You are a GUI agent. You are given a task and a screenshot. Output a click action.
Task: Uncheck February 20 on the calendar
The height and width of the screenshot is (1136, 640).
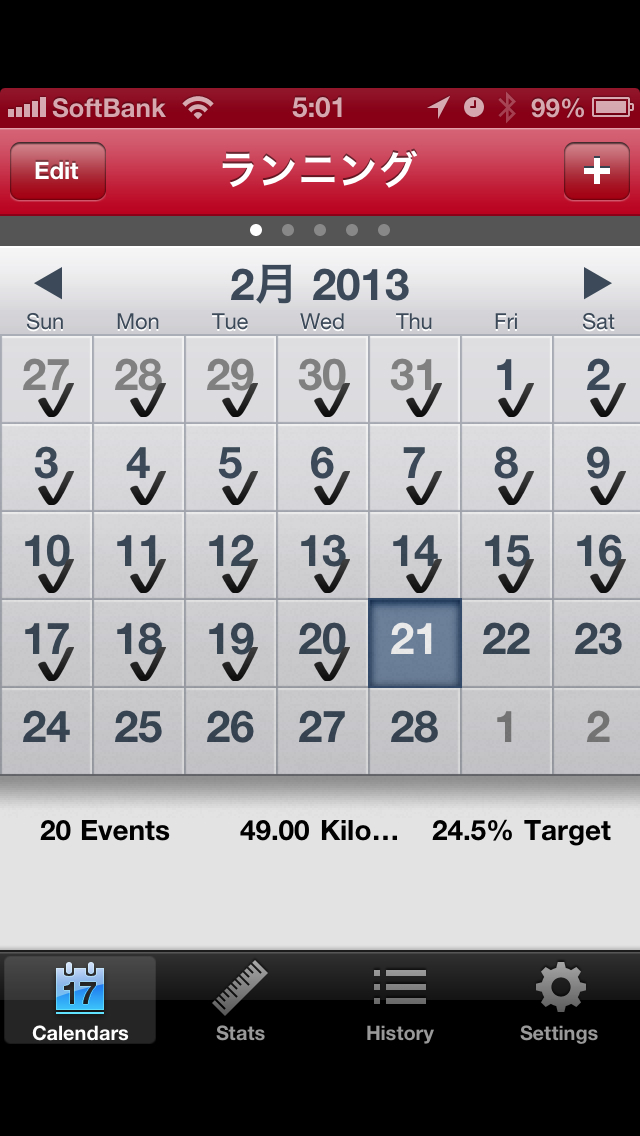tap(323, 643)
